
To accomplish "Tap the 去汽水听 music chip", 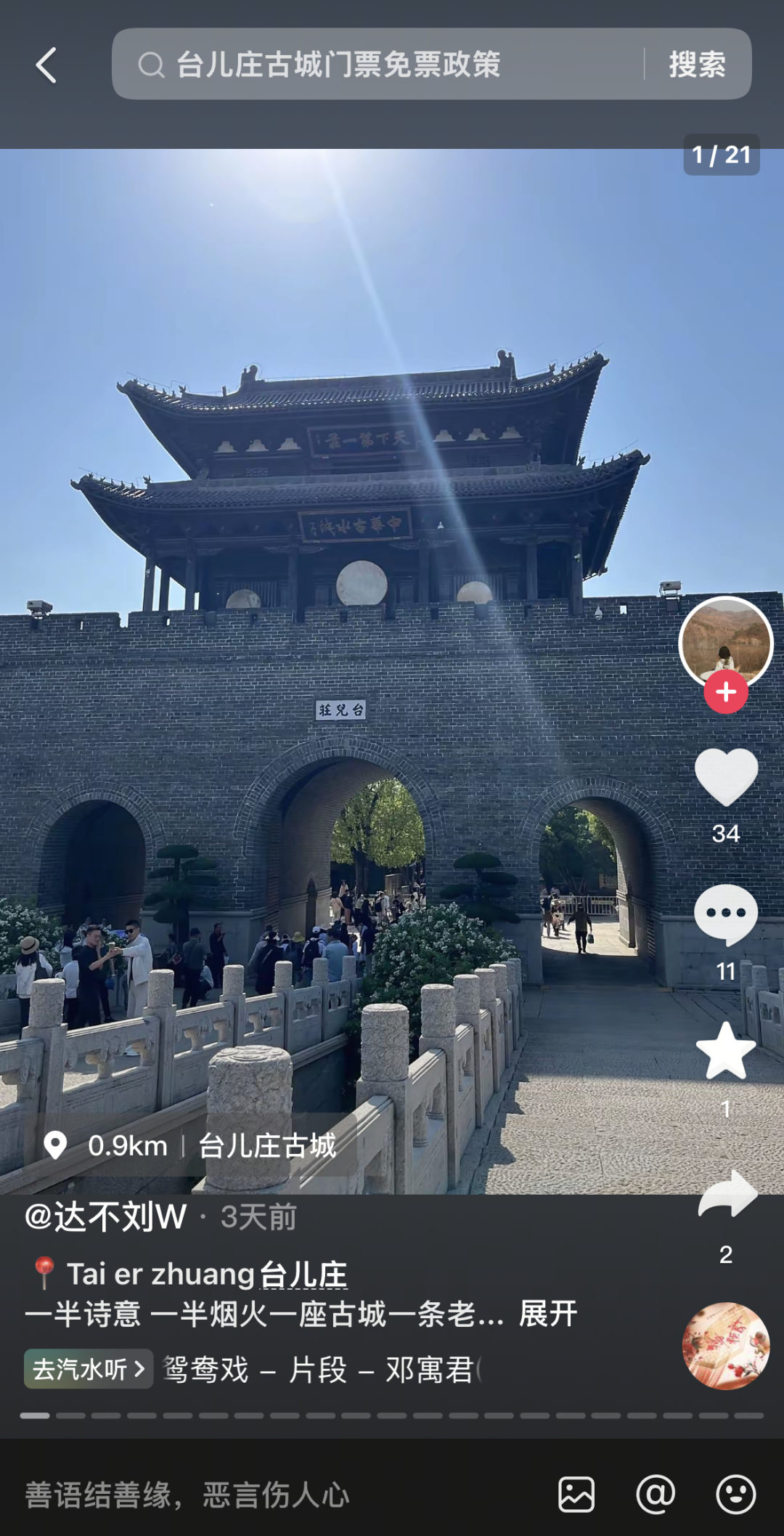I will tap(89, 1369).
